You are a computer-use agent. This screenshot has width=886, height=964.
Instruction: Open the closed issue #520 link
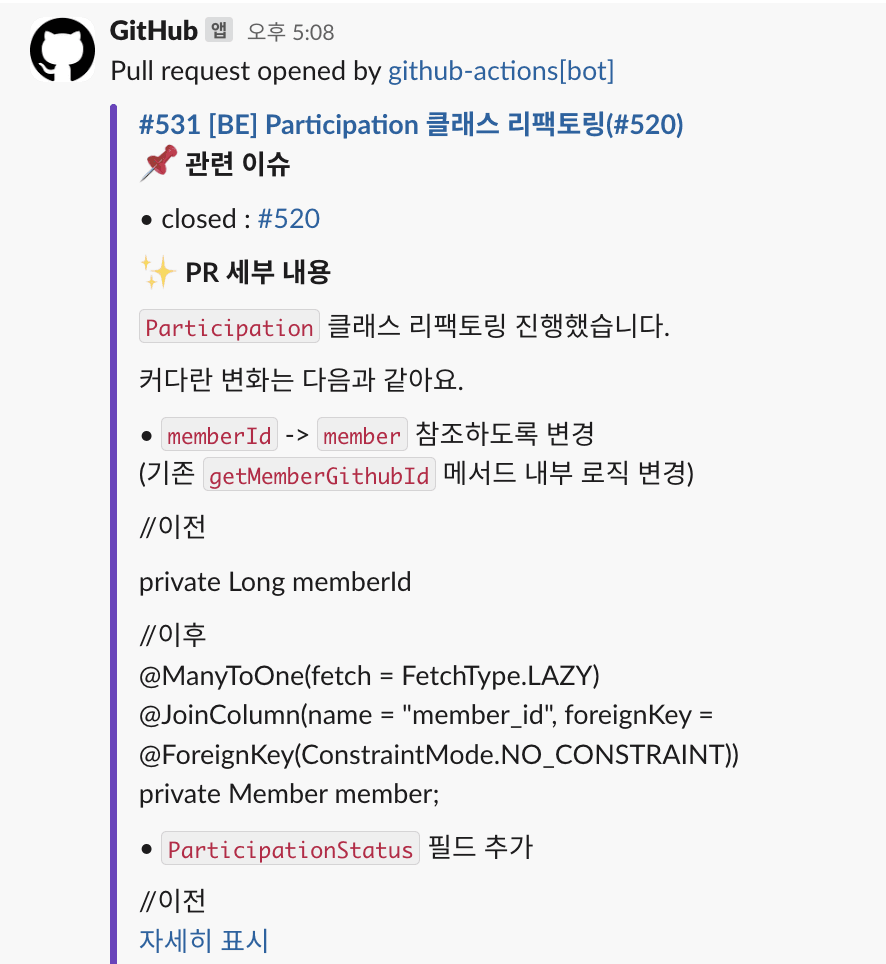coord(288,219)
